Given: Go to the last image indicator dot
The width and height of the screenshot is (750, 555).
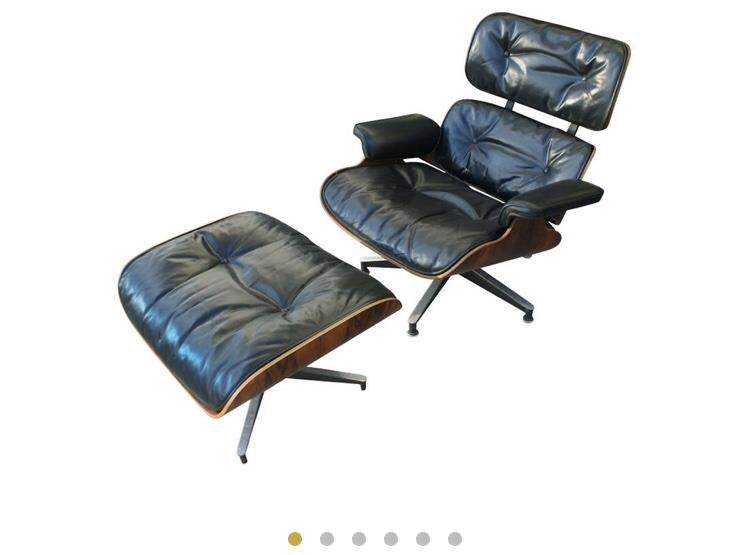Looking at the screenshot, I should tap(455, 539).
